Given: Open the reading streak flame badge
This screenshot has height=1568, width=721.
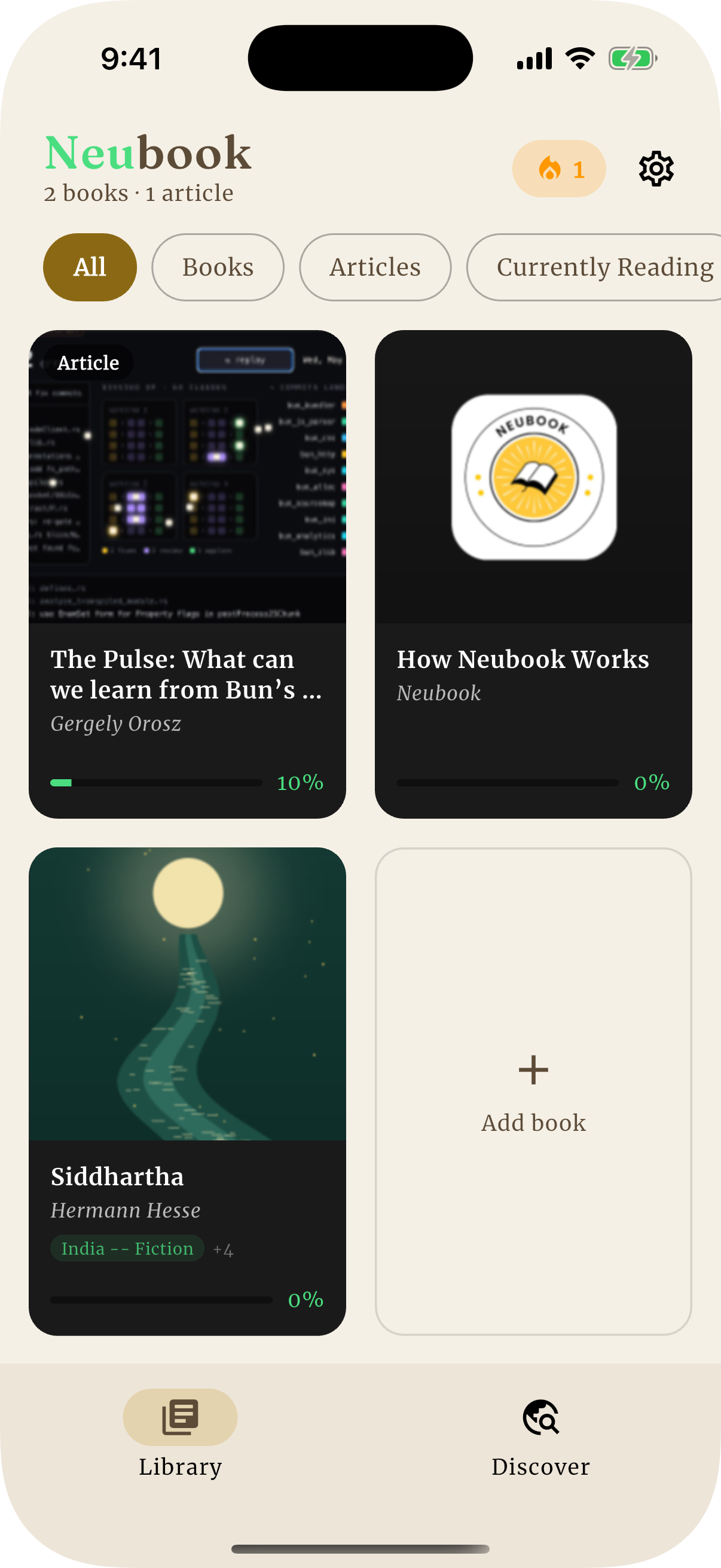Looking at the screenshot, I should pyautogui.click(x=558, y=169).
